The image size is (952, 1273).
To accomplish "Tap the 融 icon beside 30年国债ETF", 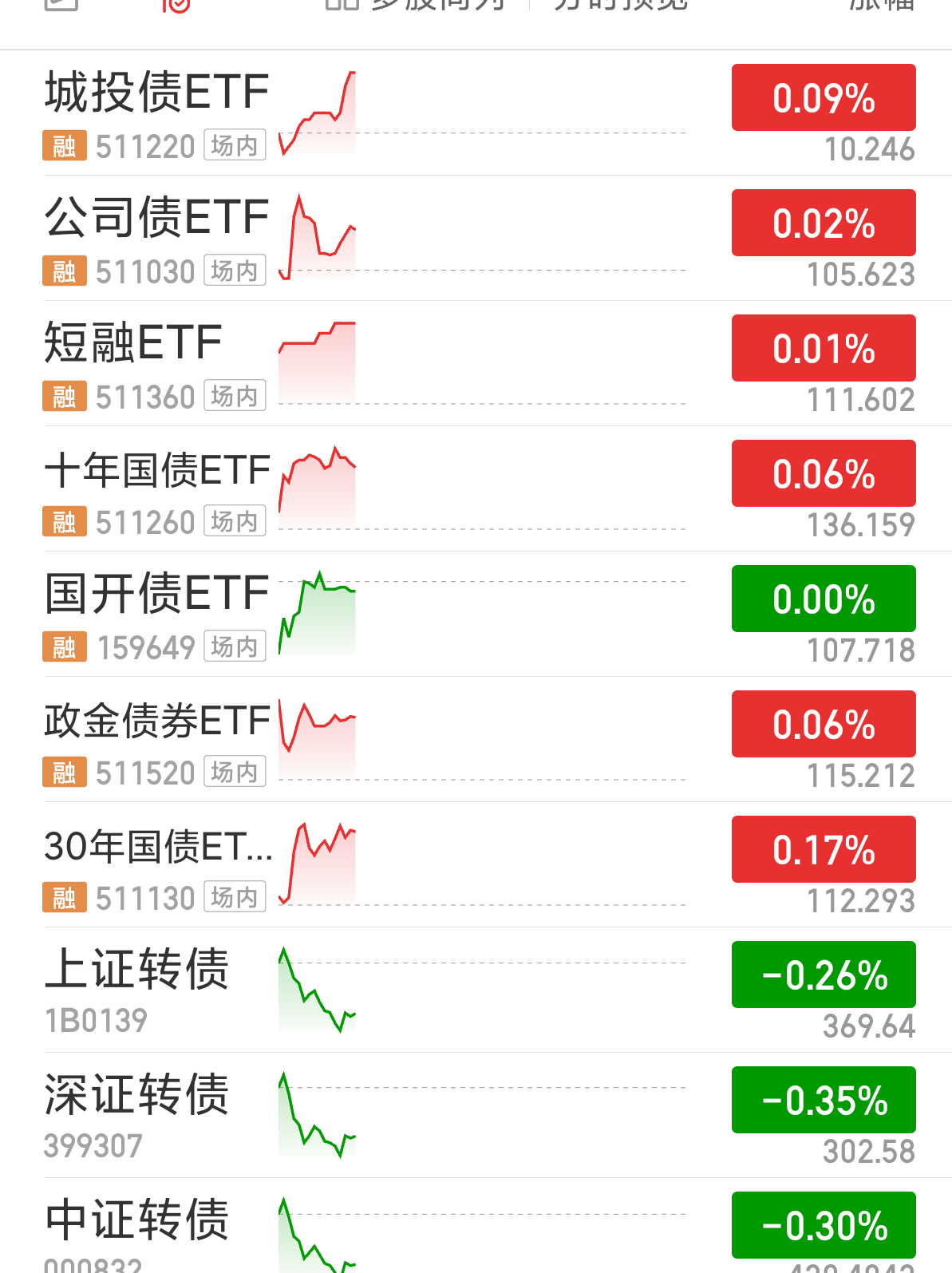I will (64, 896).
